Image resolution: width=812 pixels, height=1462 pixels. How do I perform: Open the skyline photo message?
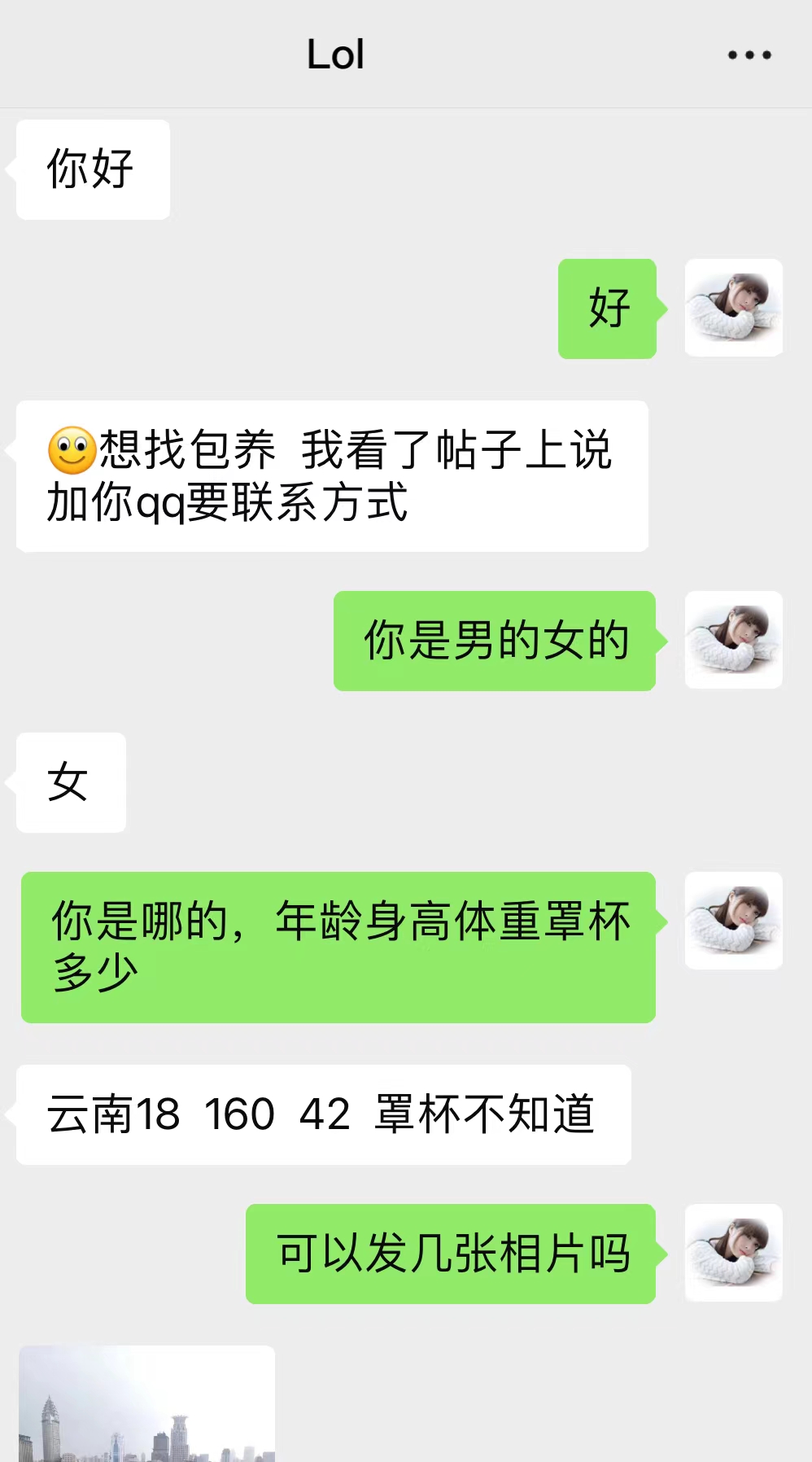point(146,1405)
